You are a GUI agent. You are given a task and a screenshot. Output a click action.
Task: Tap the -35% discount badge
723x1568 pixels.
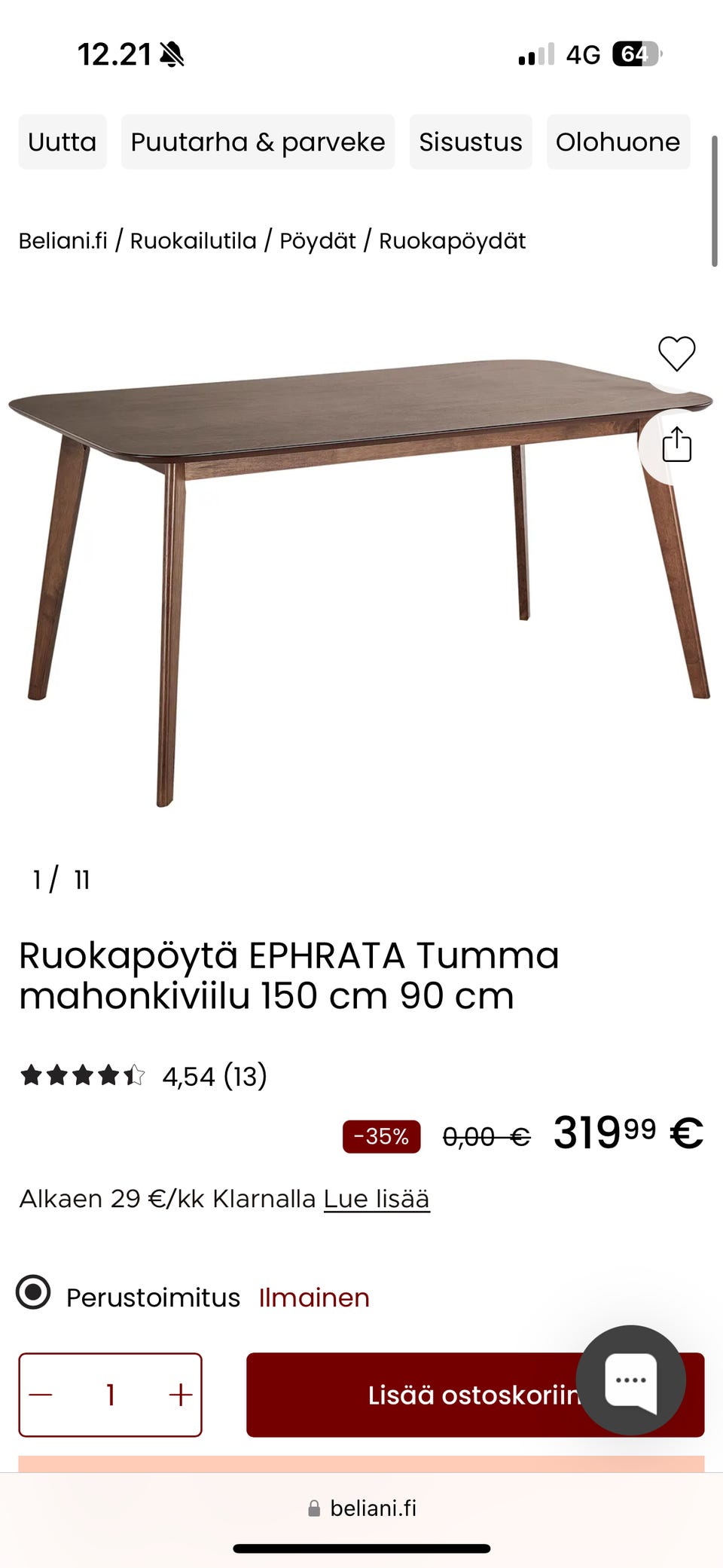(x=380, y=1137)
